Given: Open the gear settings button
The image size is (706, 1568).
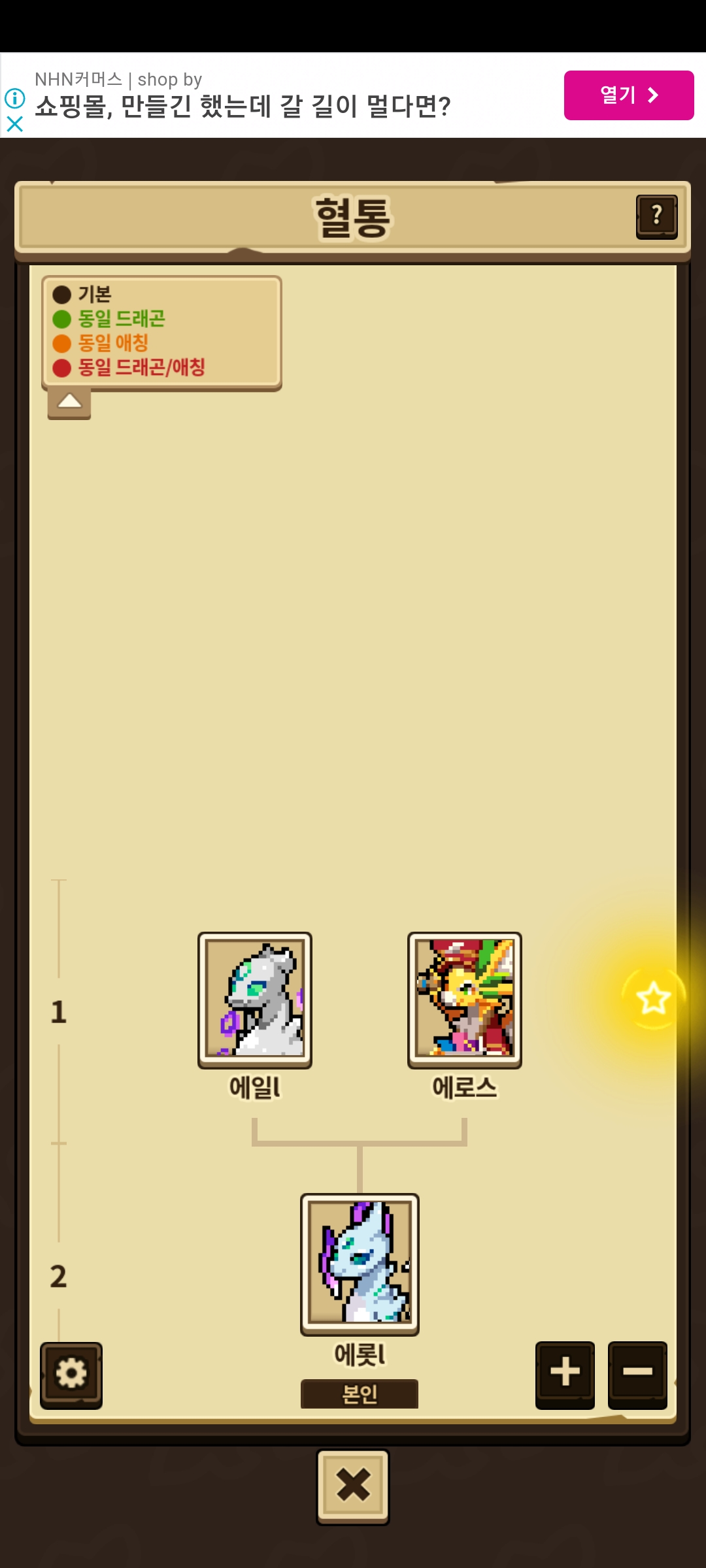Looking at the screenshot, I should pyautogui.click(x=71, y=1375).
